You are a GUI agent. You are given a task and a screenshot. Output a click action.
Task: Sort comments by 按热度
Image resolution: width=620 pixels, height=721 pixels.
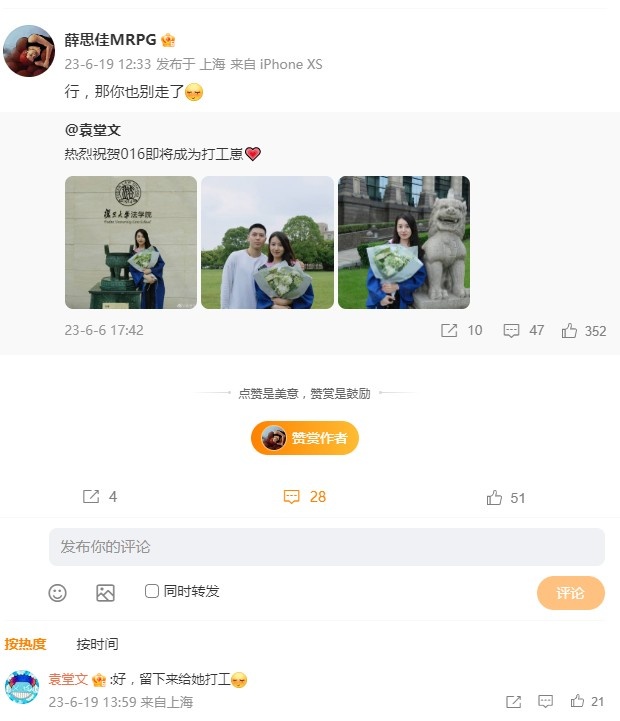[x=25, y=644]
